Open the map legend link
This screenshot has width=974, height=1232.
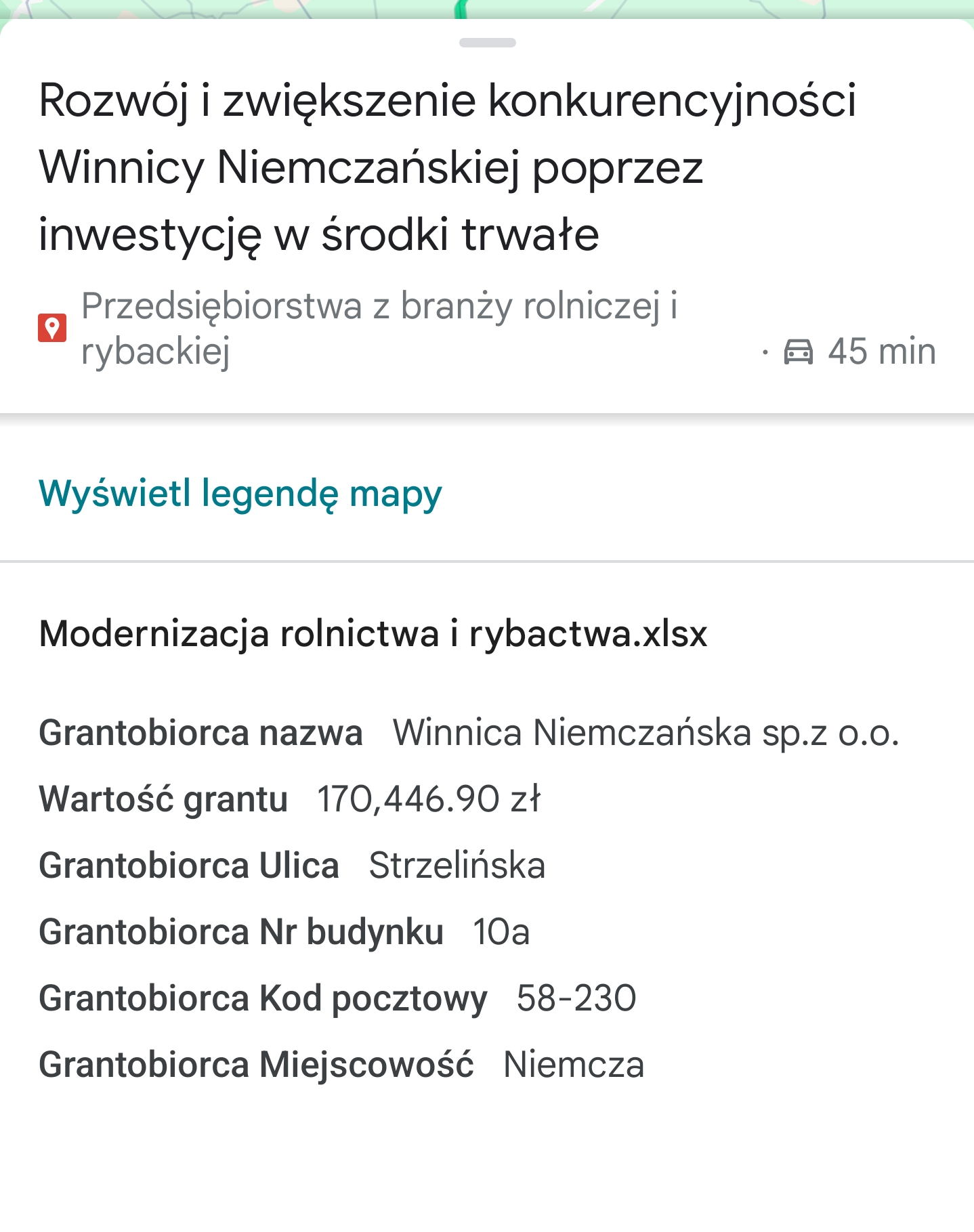240,493
